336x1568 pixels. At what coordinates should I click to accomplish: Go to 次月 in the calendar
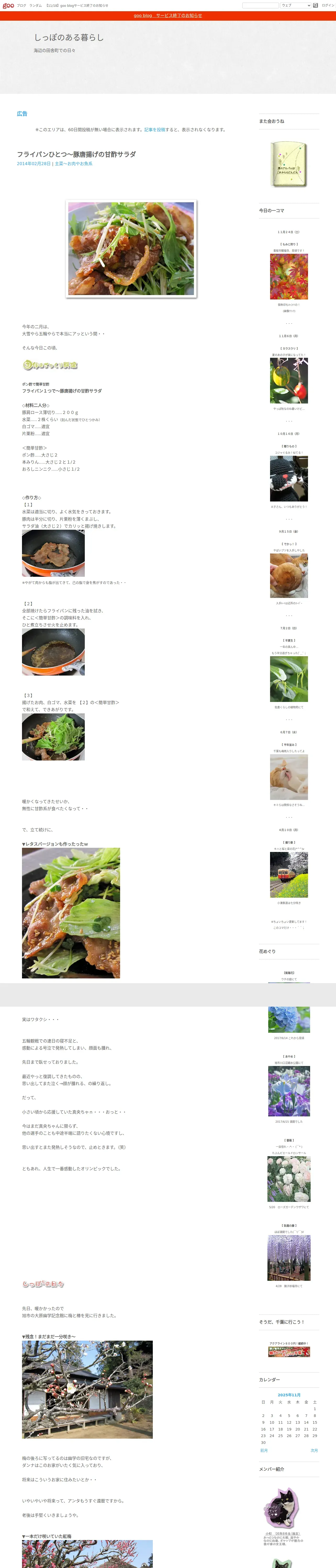314,1450
